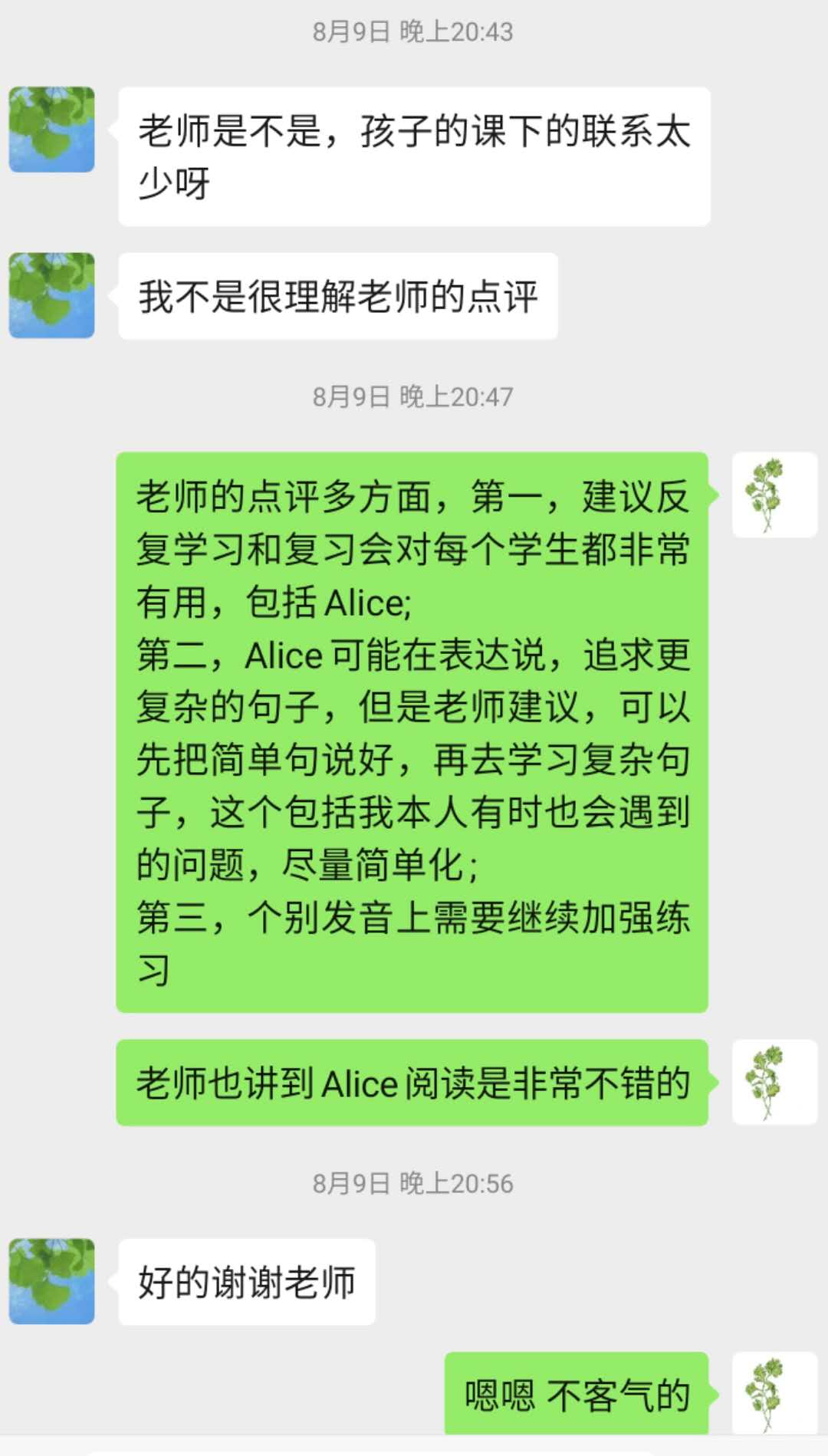The image size is (828, 1456).
Task: Tap the avatar next to "我不是很理解老师的点评"
Action: 51,295
